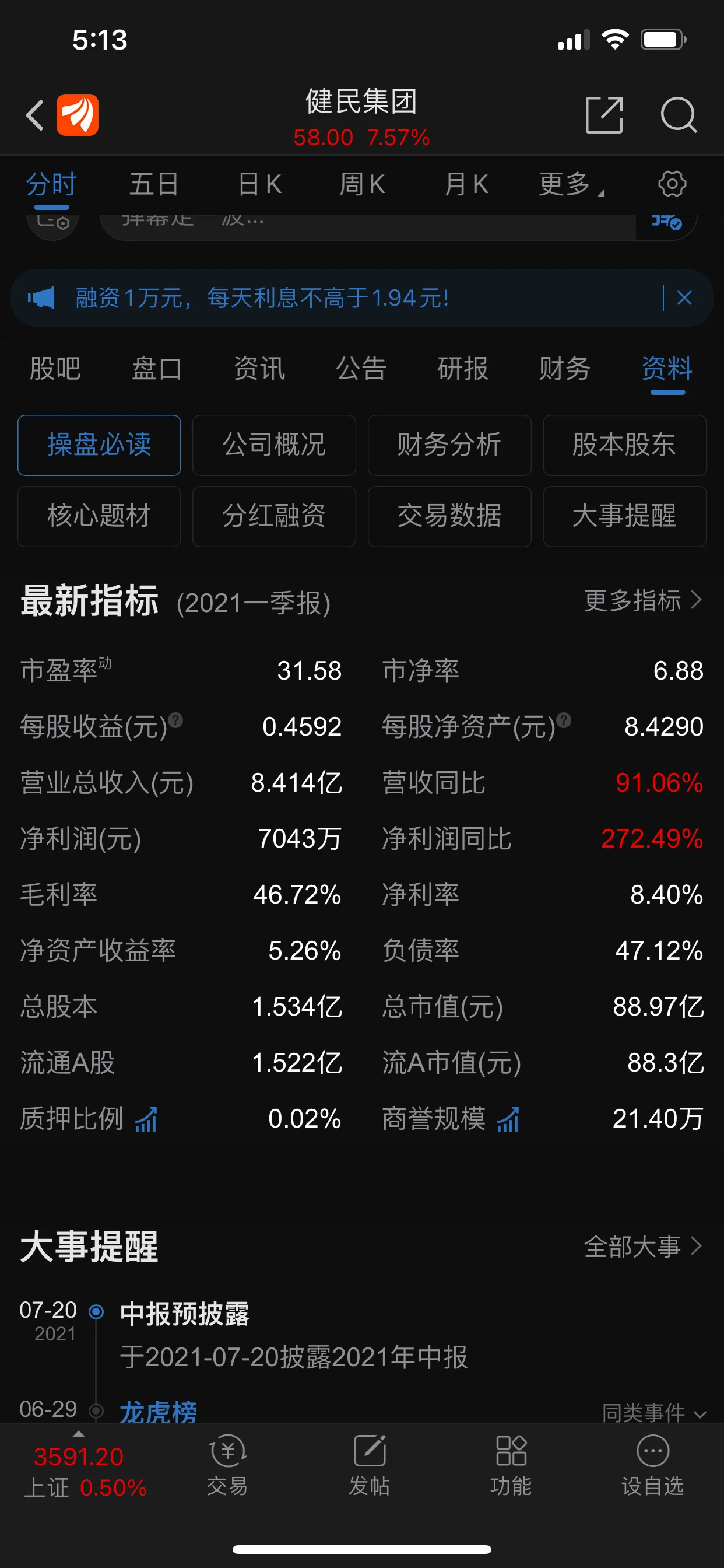Switch chart to 五日
This screenshot has width=724, height=1568.
coord(154,184)
